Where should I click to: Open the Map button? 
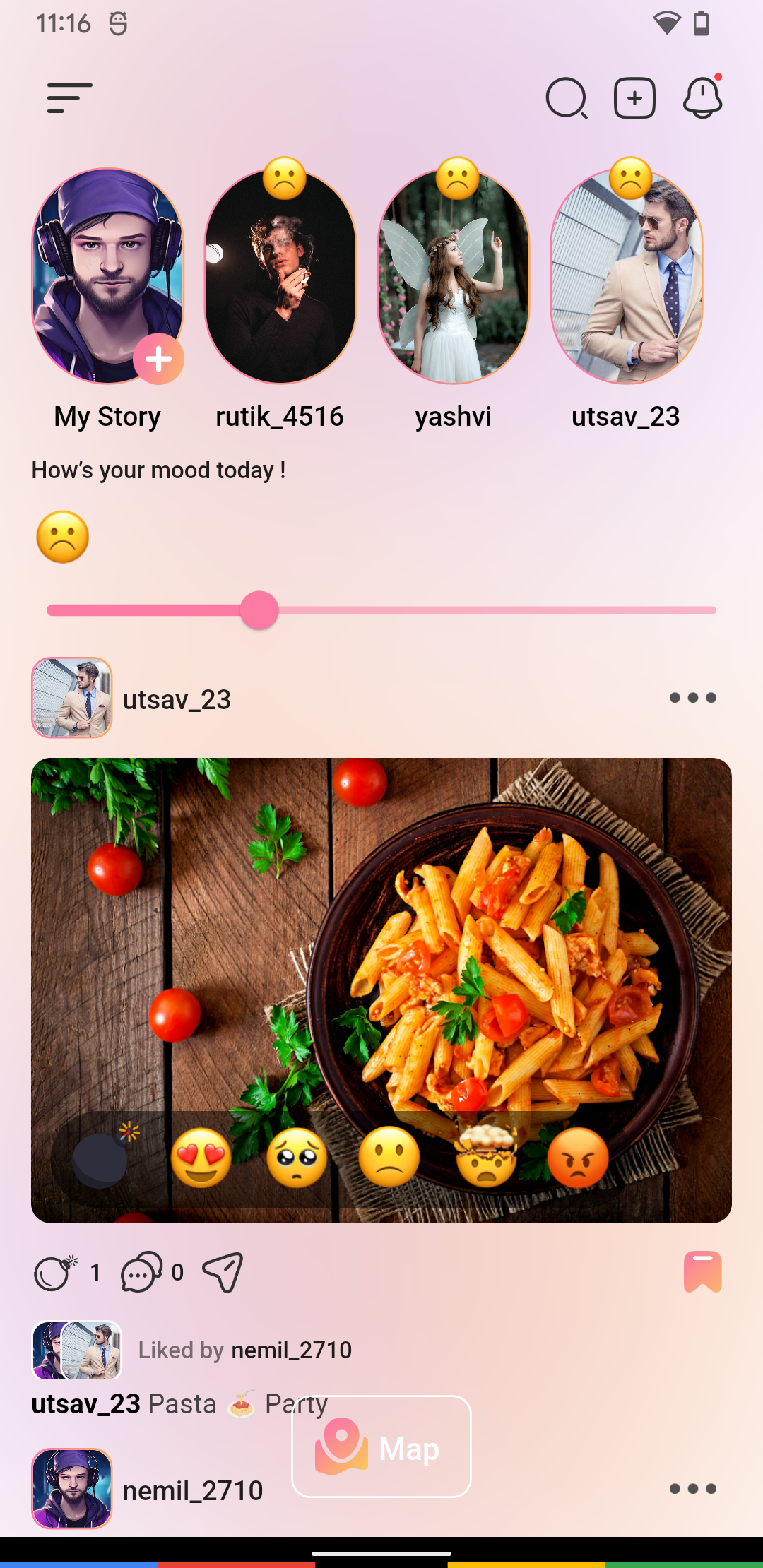(381, 1446)
